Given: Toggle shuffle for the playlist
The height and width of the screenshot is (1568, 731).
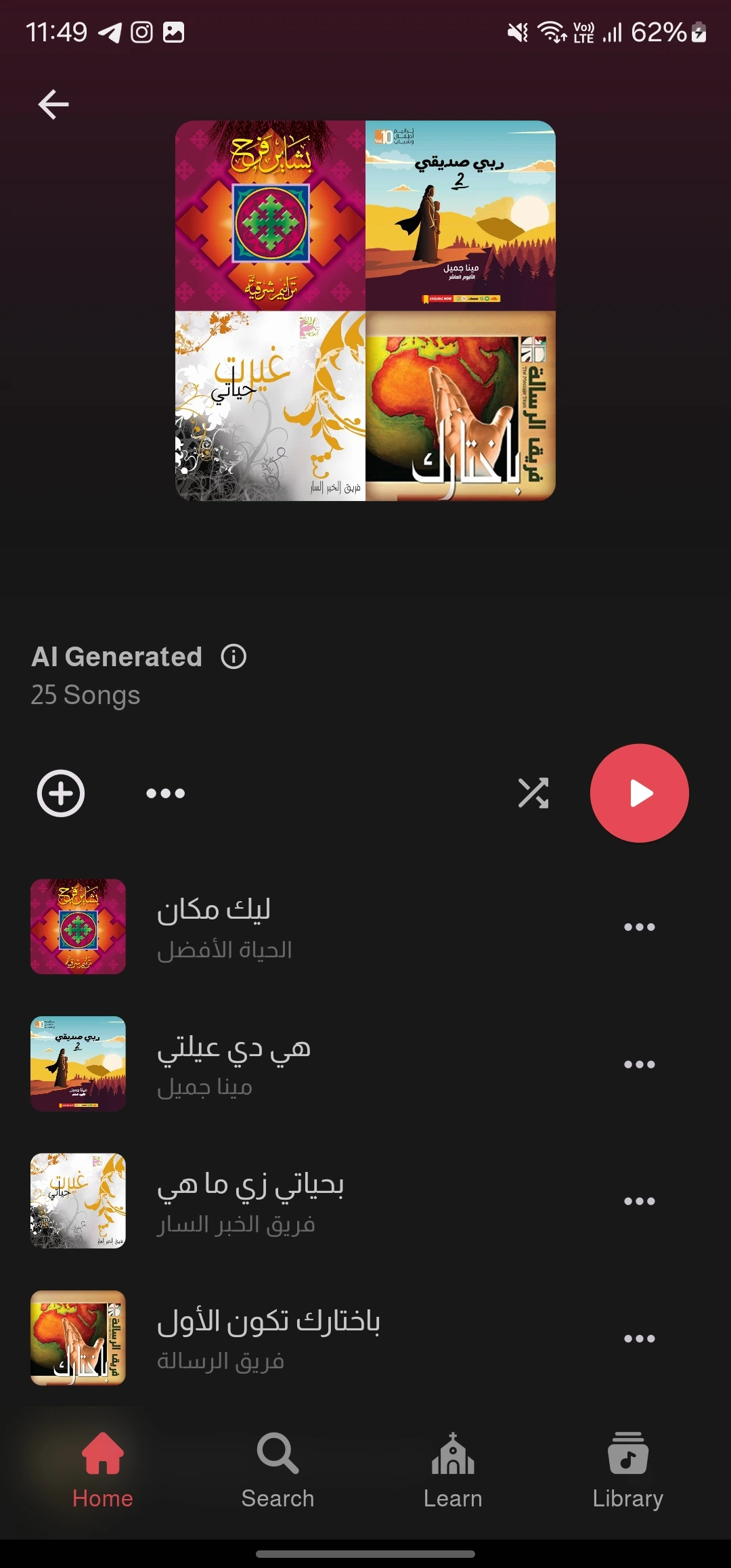Looking at the screenshot, I should [x=533, y=793].
